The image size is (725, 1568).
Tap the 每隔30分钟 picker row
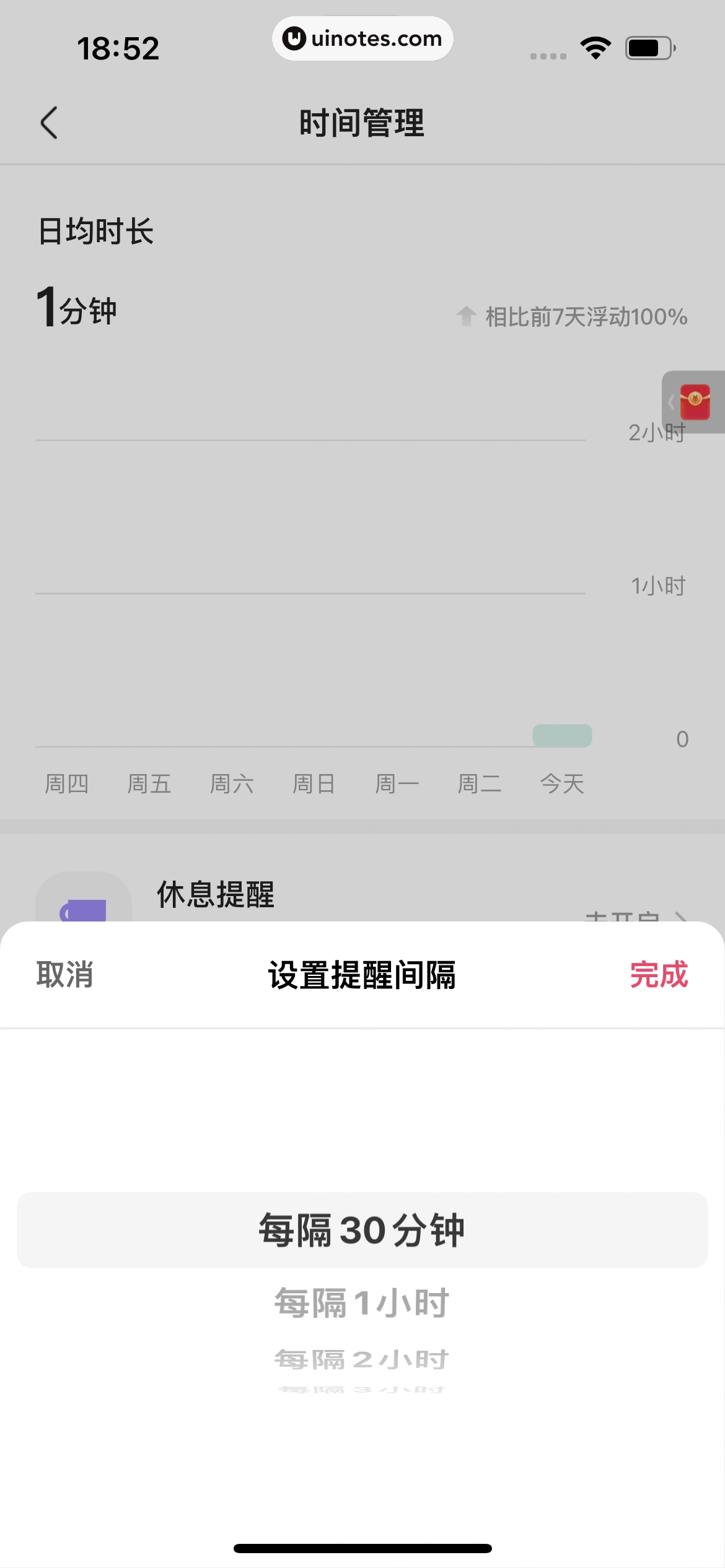click(x=362, y=1230)
